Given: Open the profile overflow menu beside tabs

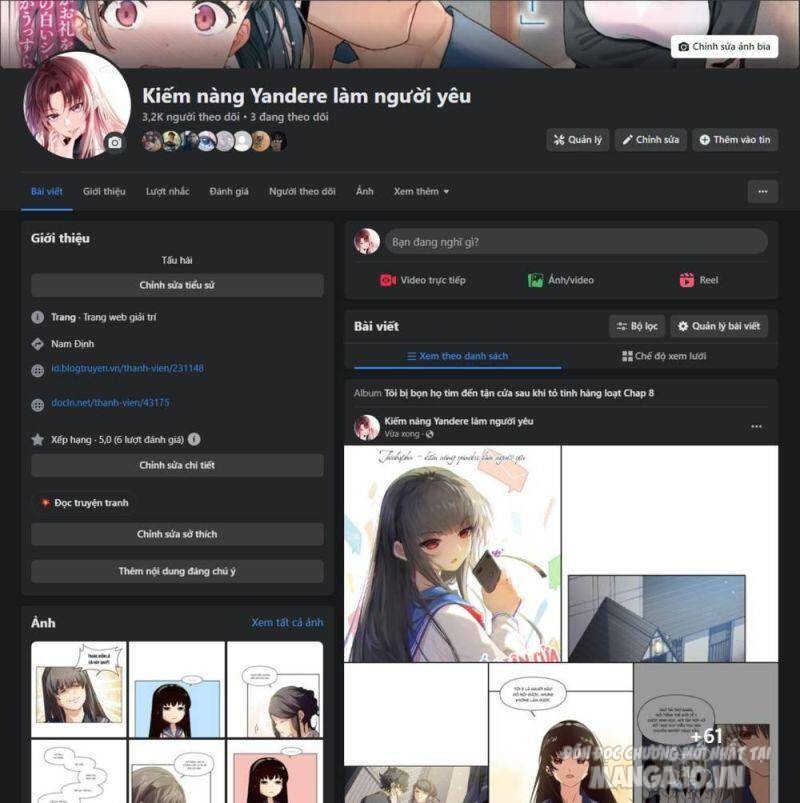Looking at the screenshot, I should [x=763, y=192].
